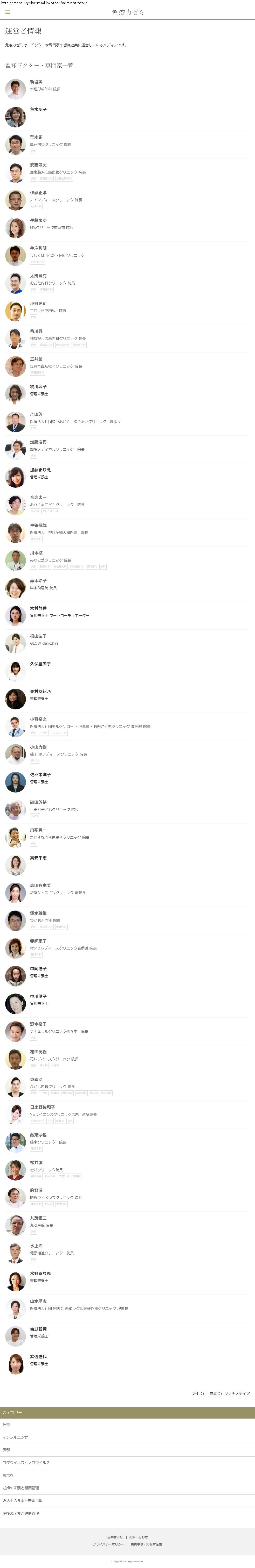Open the プライバシーポリシー footer link
The width and height of the screenshot is (255, 1568).
point(109,1544)
